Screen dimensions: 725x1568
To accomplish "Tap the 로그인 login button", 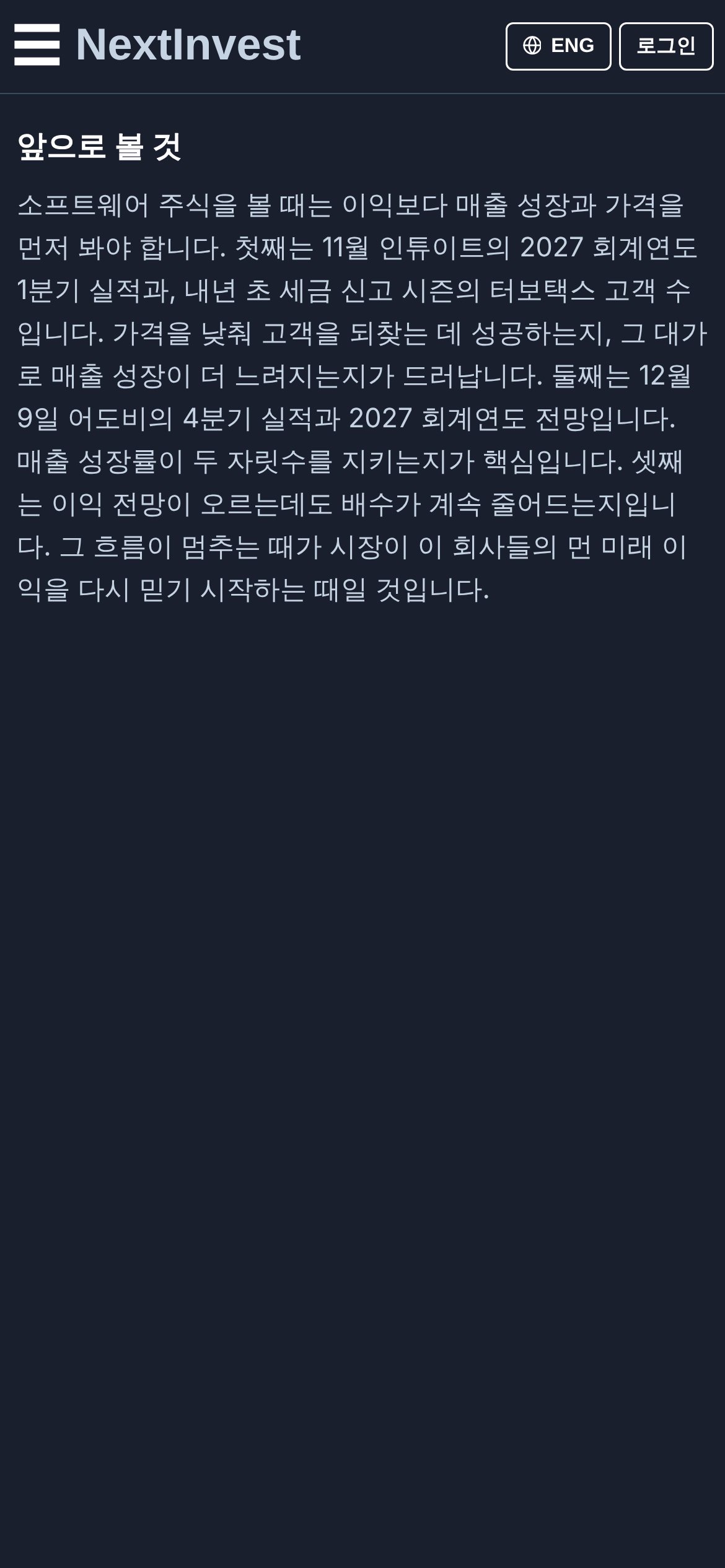I will 666,46.
